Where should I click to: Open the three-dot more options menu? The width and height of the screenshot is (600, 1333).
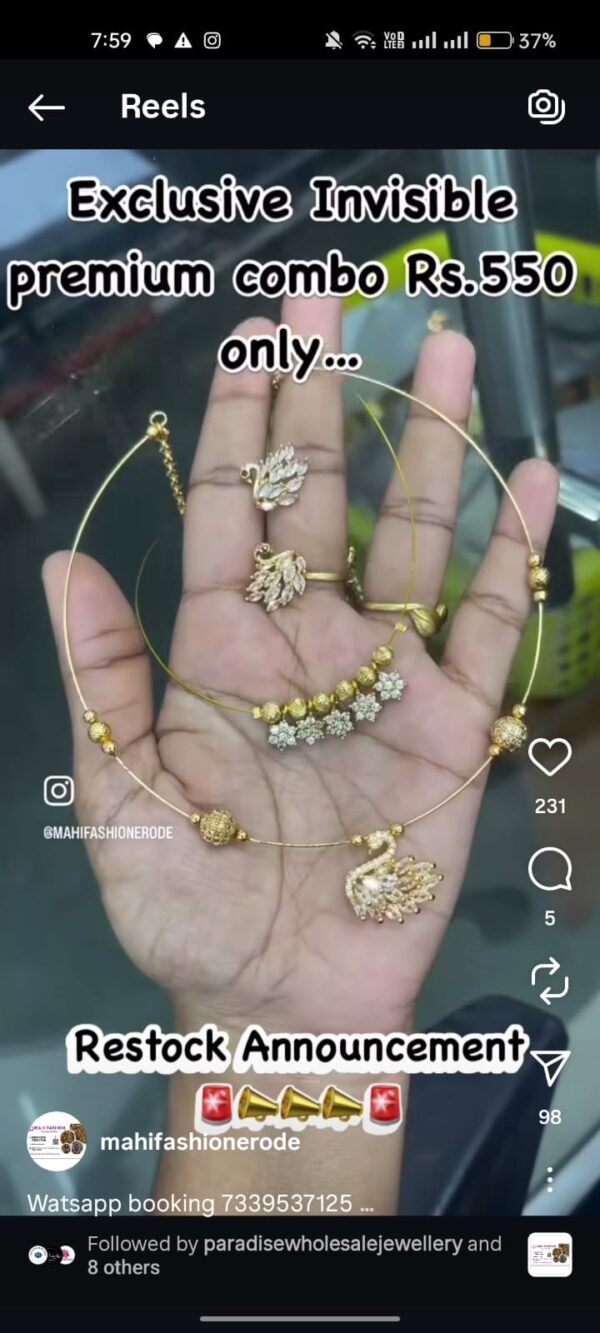click(550, 1178)
